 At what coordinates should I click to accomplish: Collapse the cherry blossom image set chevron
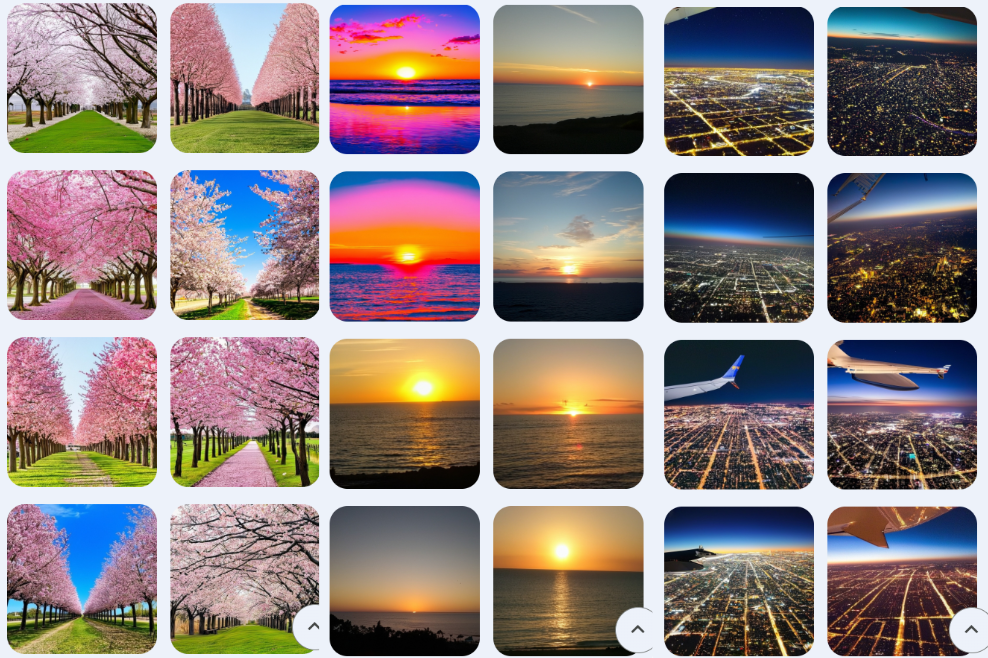pos(313,626)
